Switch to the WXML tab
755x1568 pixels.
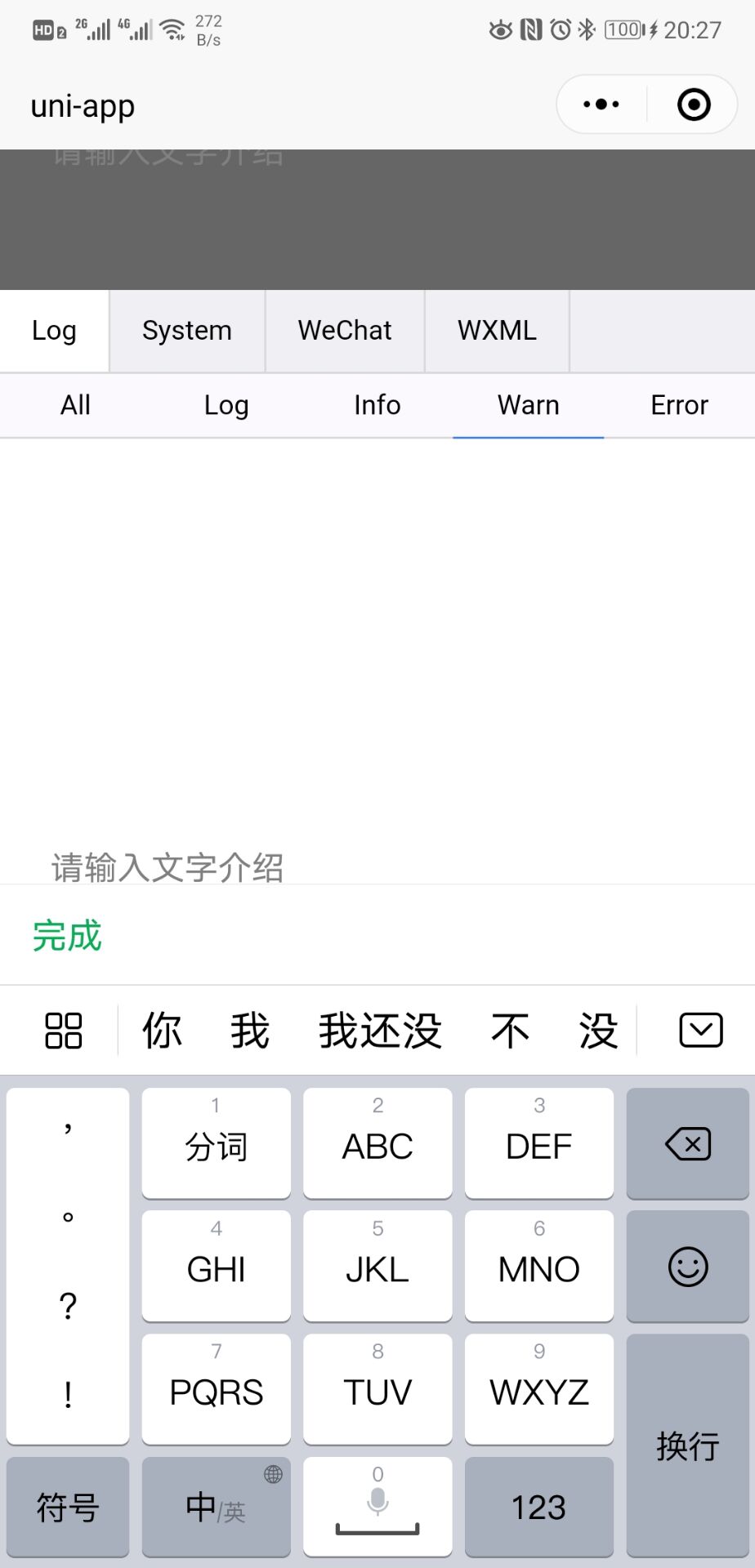pyautogui.click(x=497, y=331)
